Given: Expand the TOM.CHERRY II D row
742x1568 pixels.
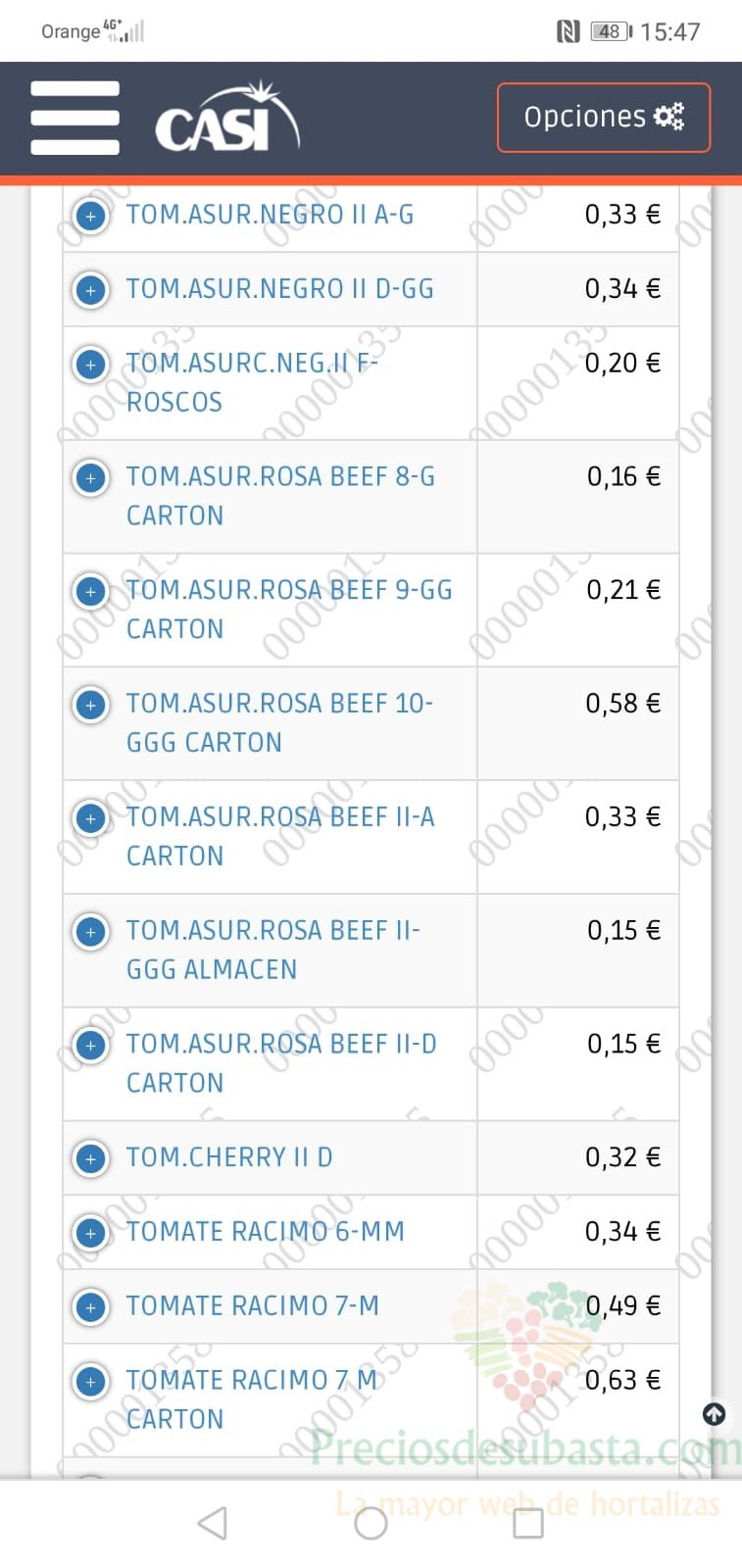Looking at the screenshot, I should 91,1158.
